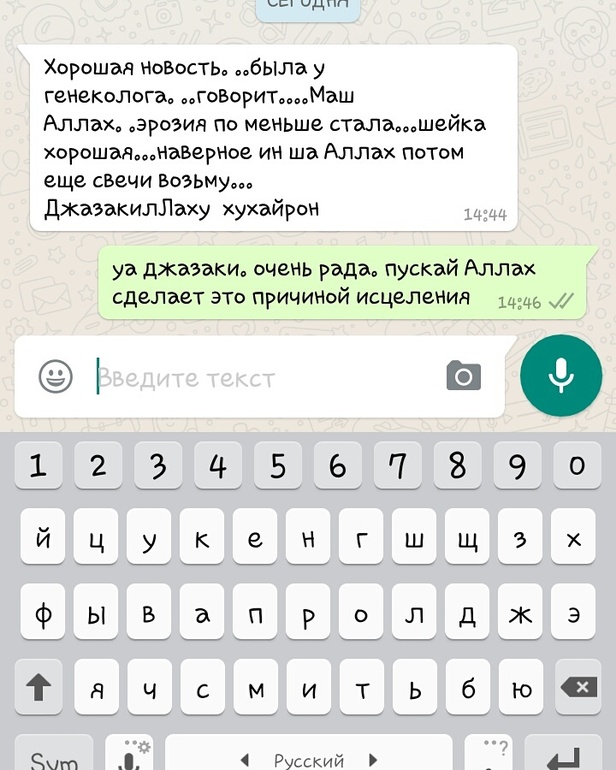Image resolution: width=616 pixels, height=770 pixels.
Task: Open the emoji picker
Action: click(56, 377)
